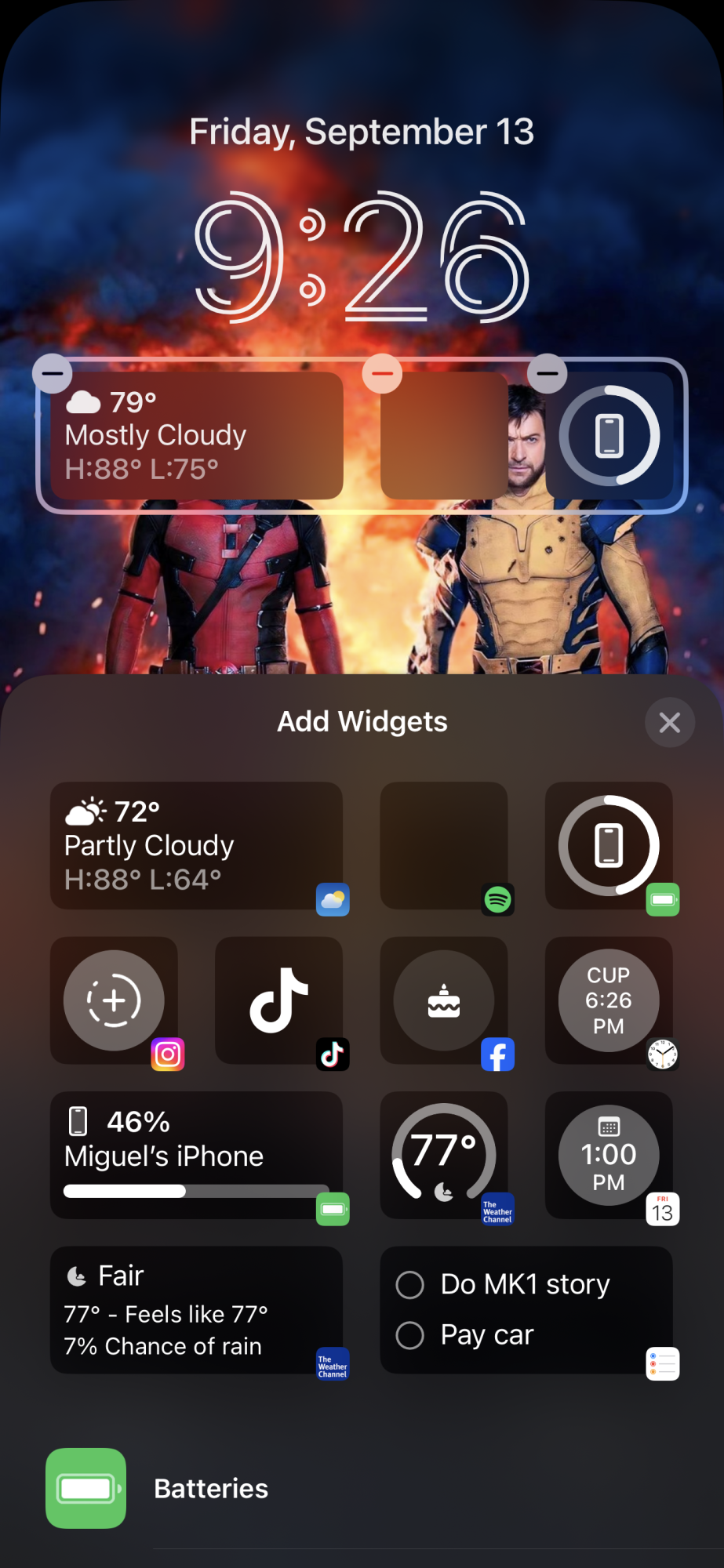Add the 1:00 PM calendar widget
This screenshot has height=1568, width=724.
tap(609, 1155)
